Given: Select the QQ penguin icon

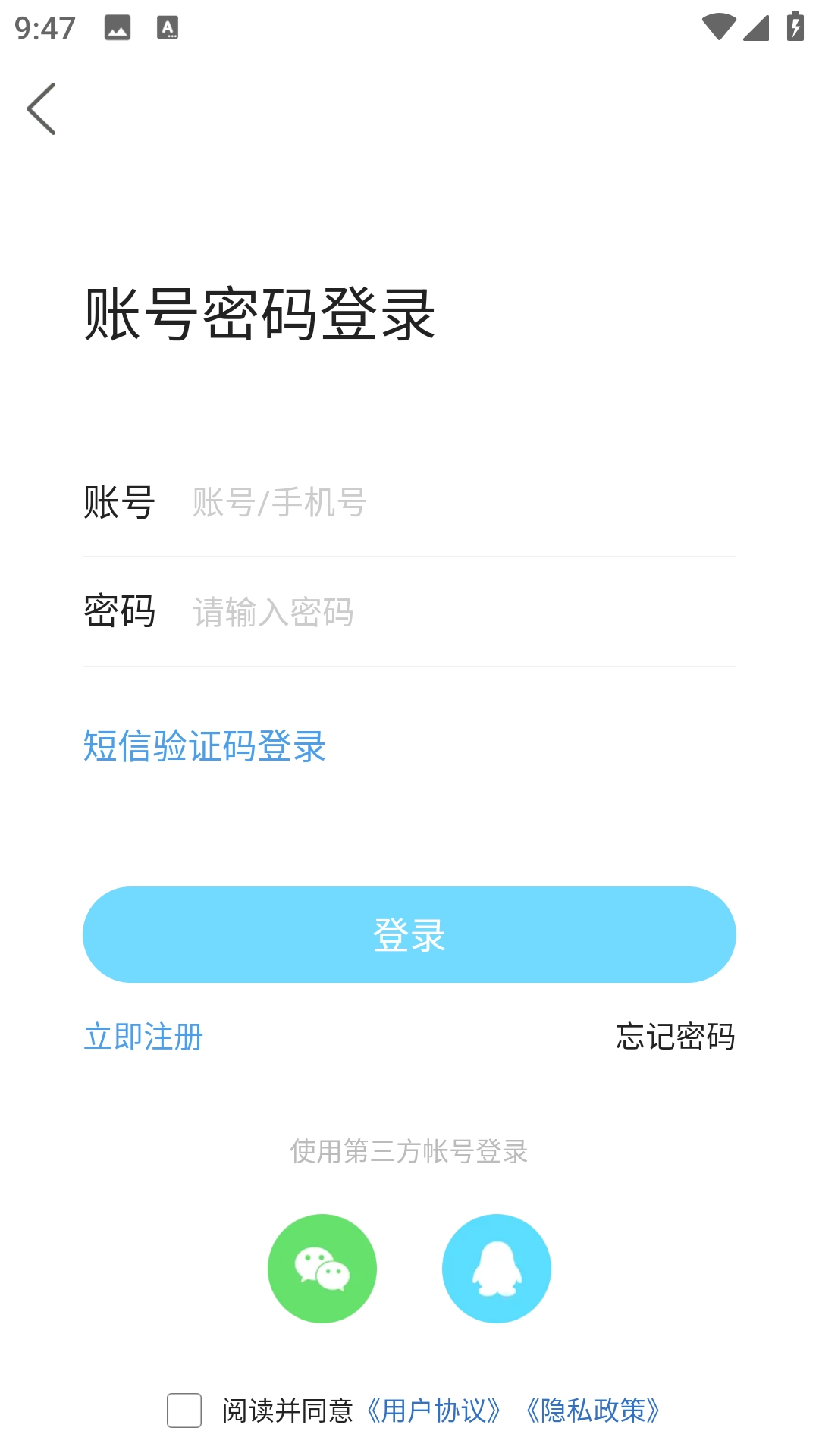Looking at the screenshot, I should 497,1268.
